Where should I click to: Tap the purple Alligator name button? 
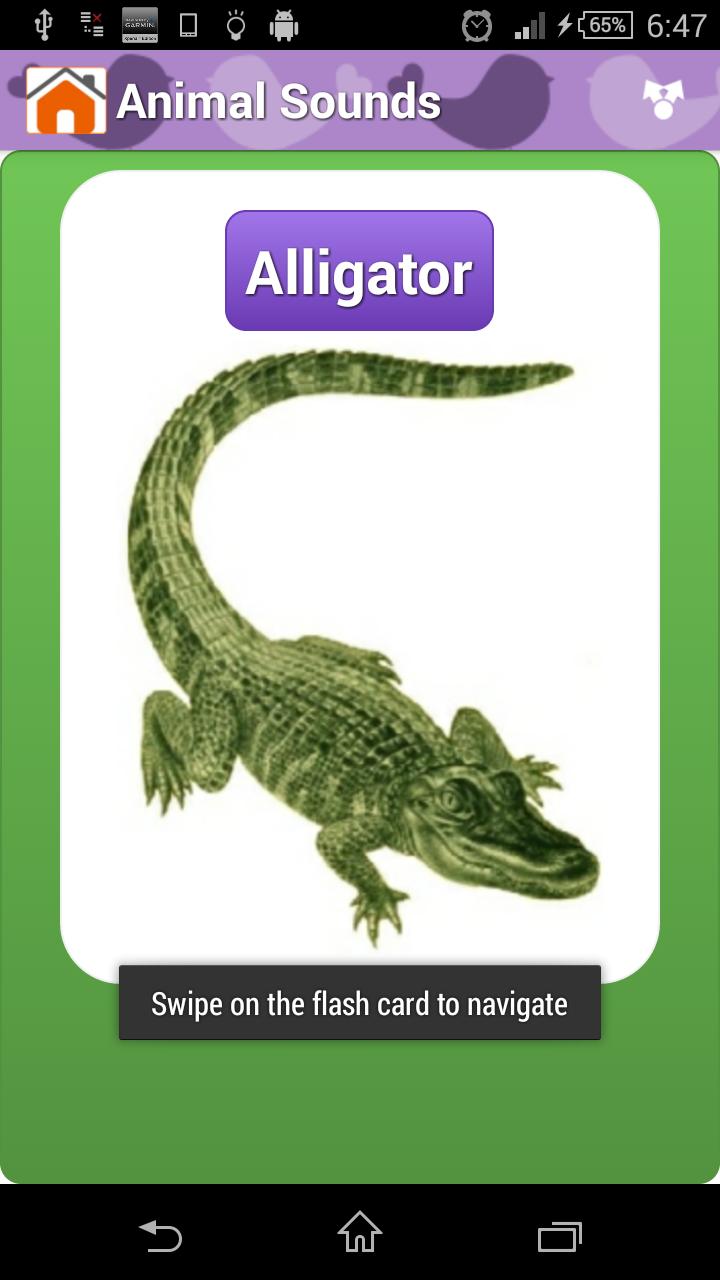coord(359,271)
